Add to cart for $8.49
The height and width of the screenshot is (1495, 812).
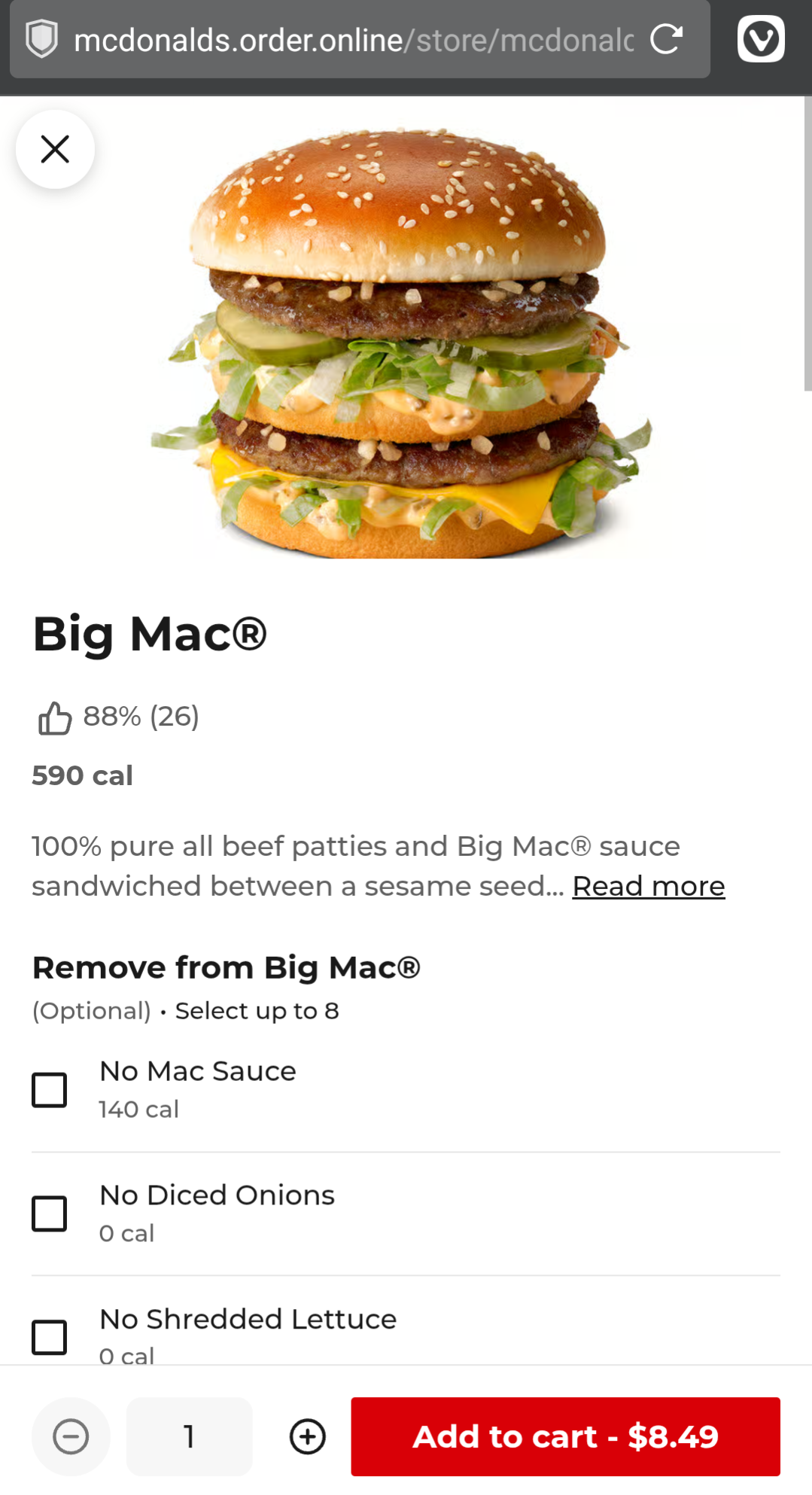pyautogui.click(x=565, y=1436)
